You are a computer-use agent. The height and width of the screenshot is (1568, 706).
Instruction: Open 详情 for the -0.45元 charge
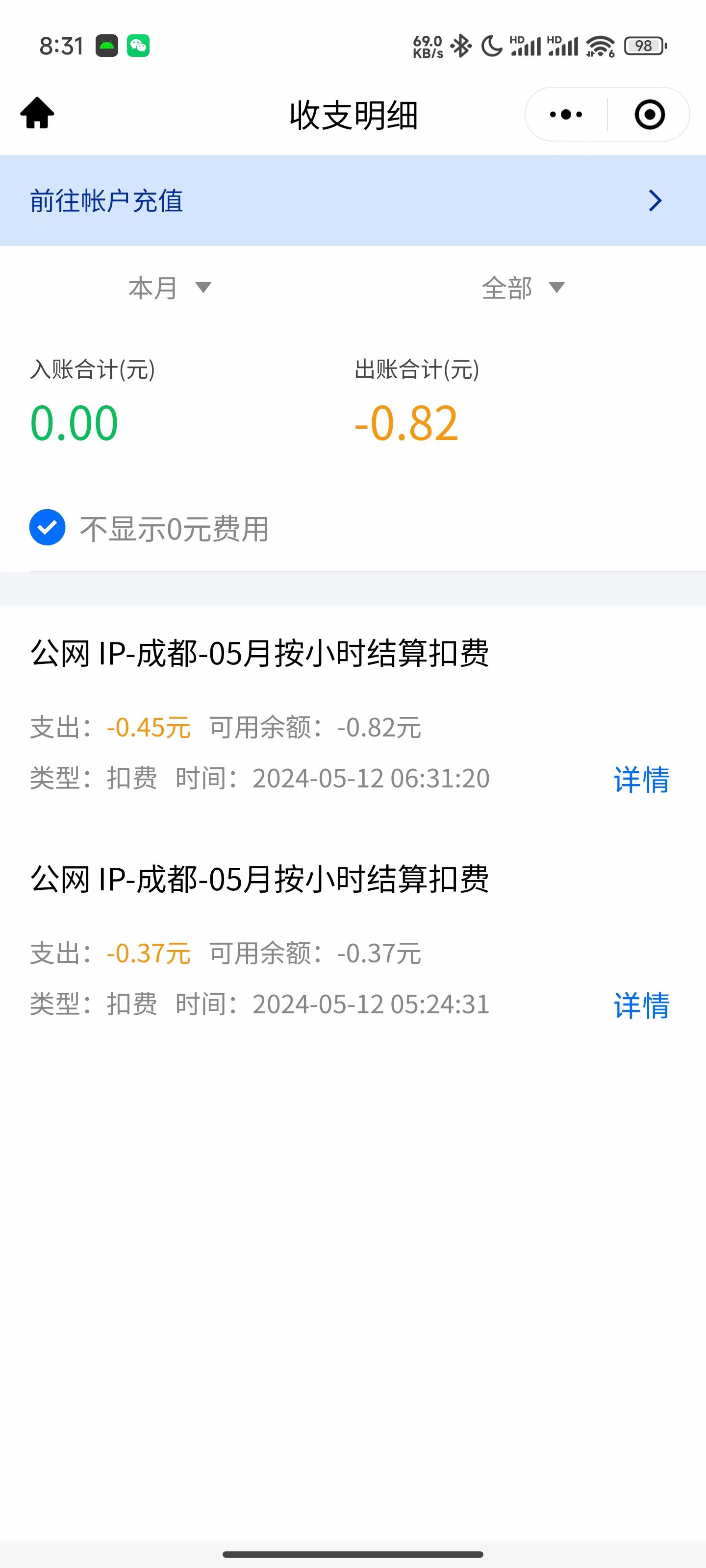point(641,779)
